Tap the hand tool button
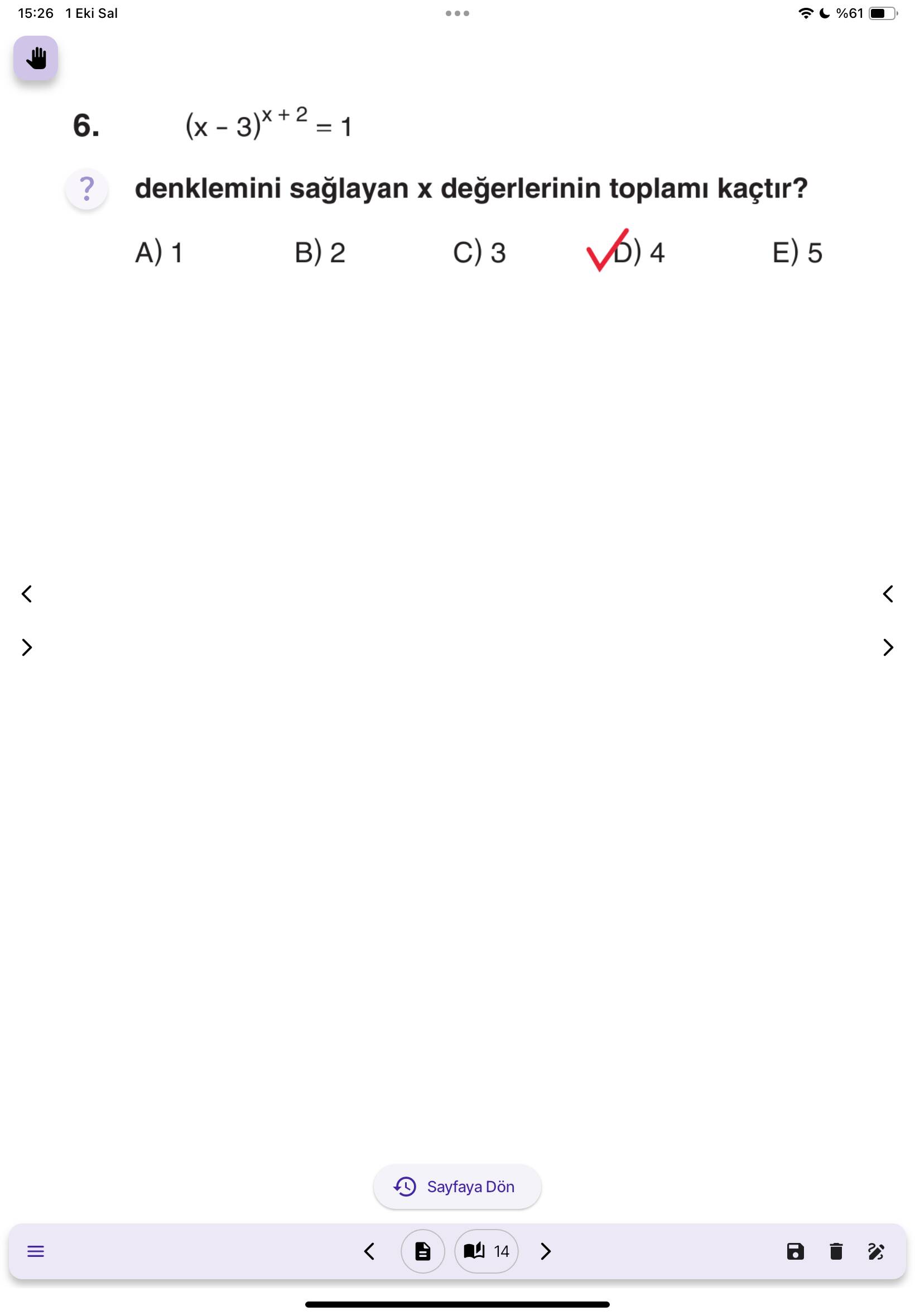The height and width of the screenshot is (1316, 915). [36, 58]
